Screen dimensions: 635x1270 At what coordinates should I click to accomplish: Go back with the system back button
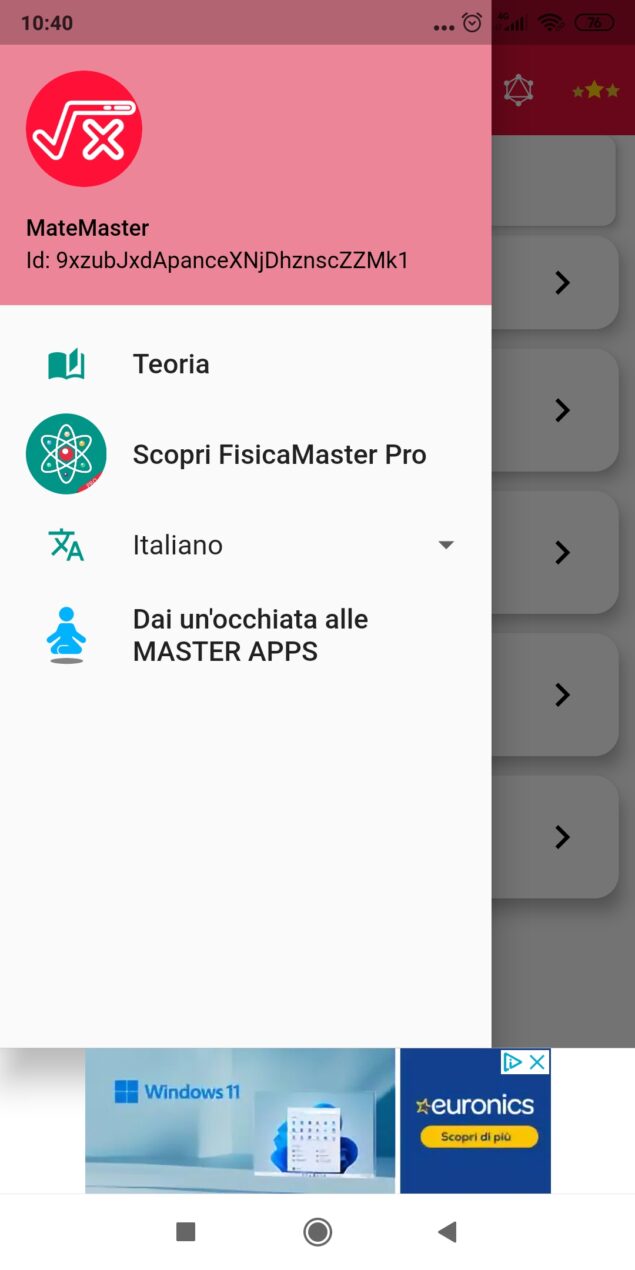click(x=447, y=1232)
